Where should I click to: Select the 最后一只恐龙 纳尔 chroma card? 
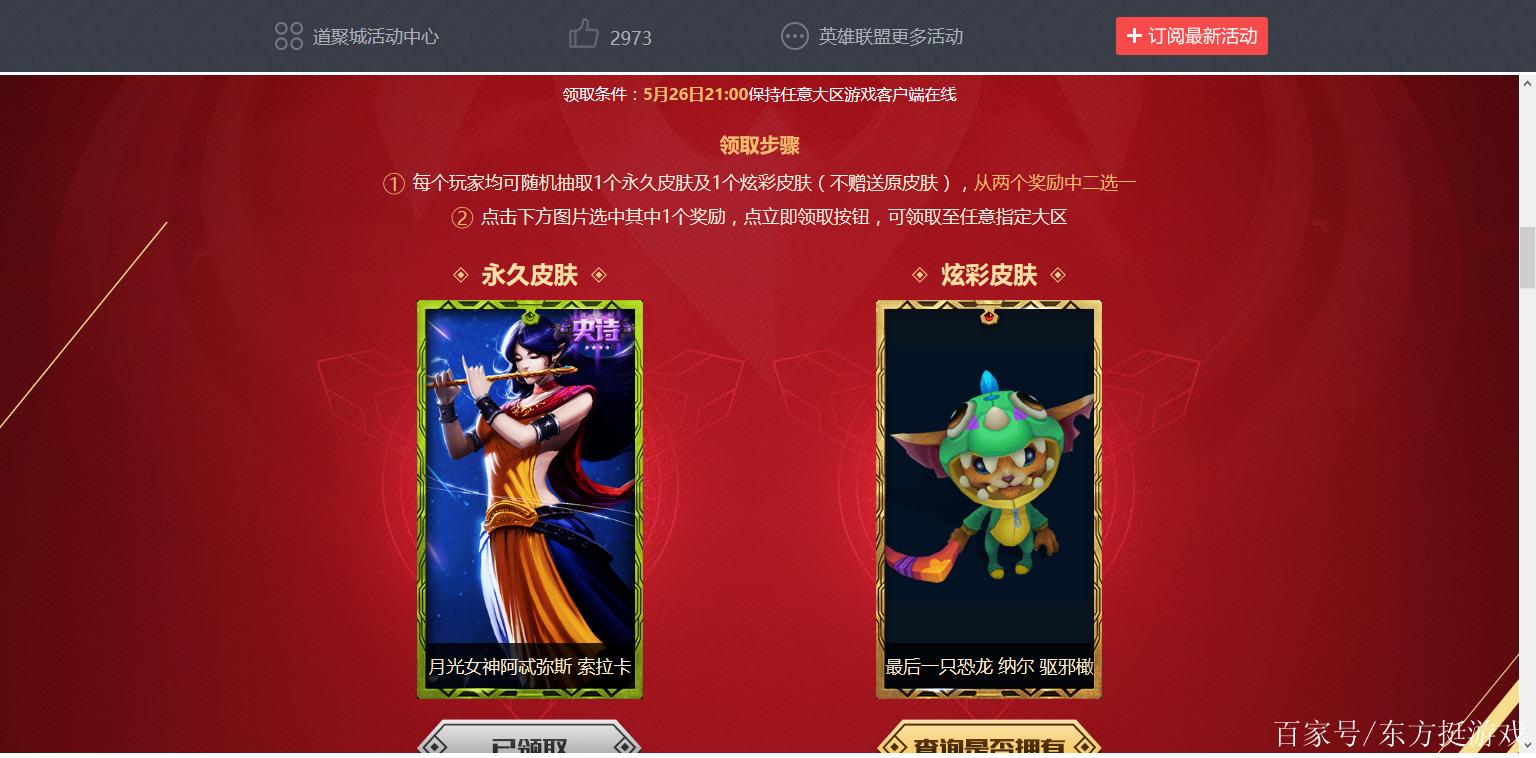click(x=988, y=498)
